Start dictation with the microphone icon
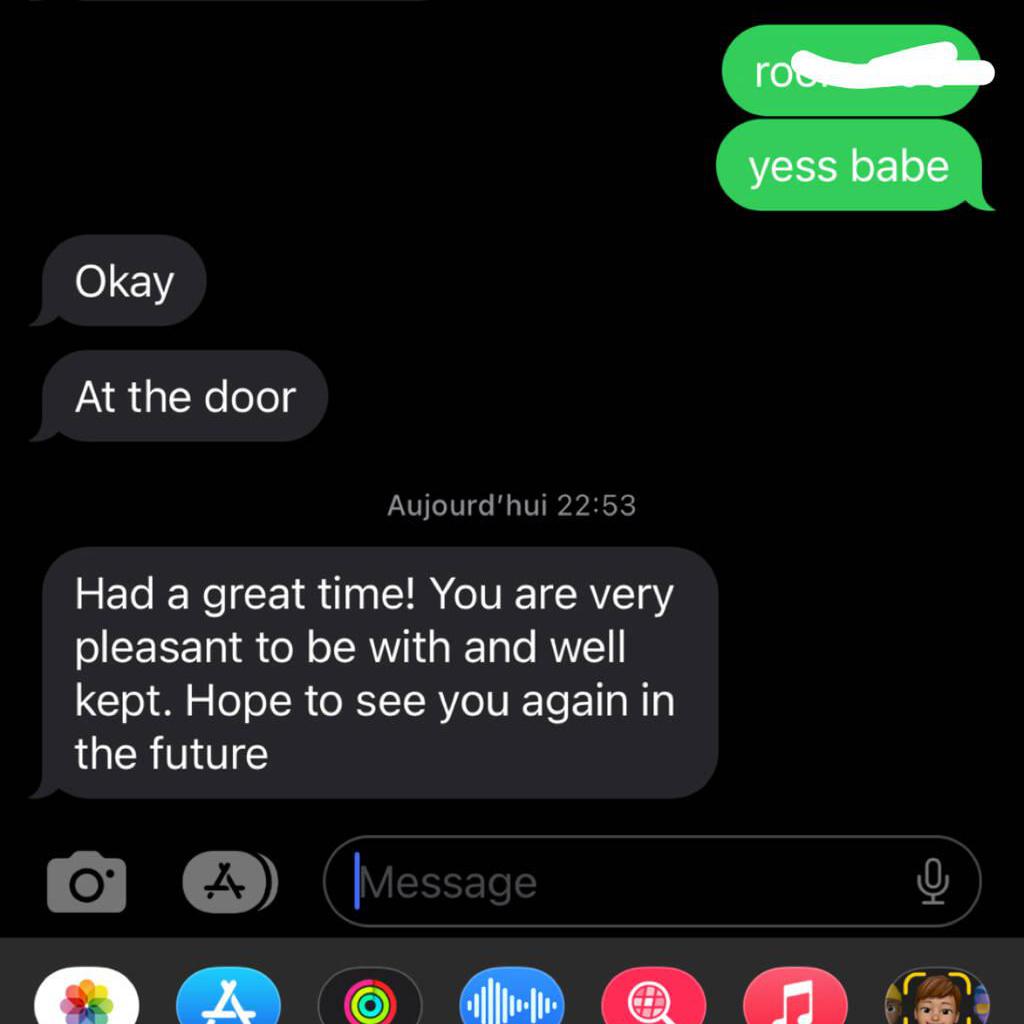 932,882
